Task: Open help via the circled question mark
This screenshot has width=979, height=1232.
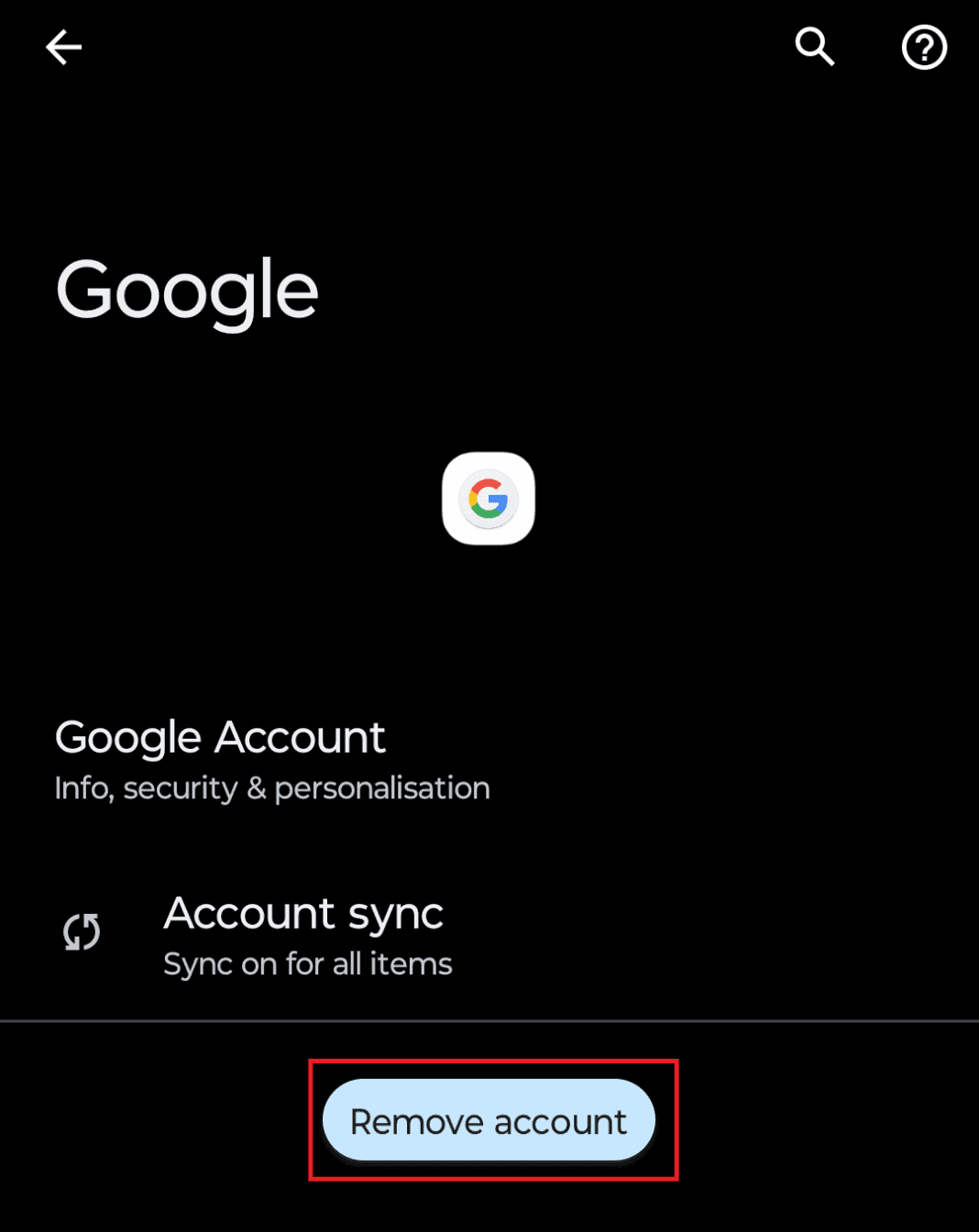Action: (923, 47)
